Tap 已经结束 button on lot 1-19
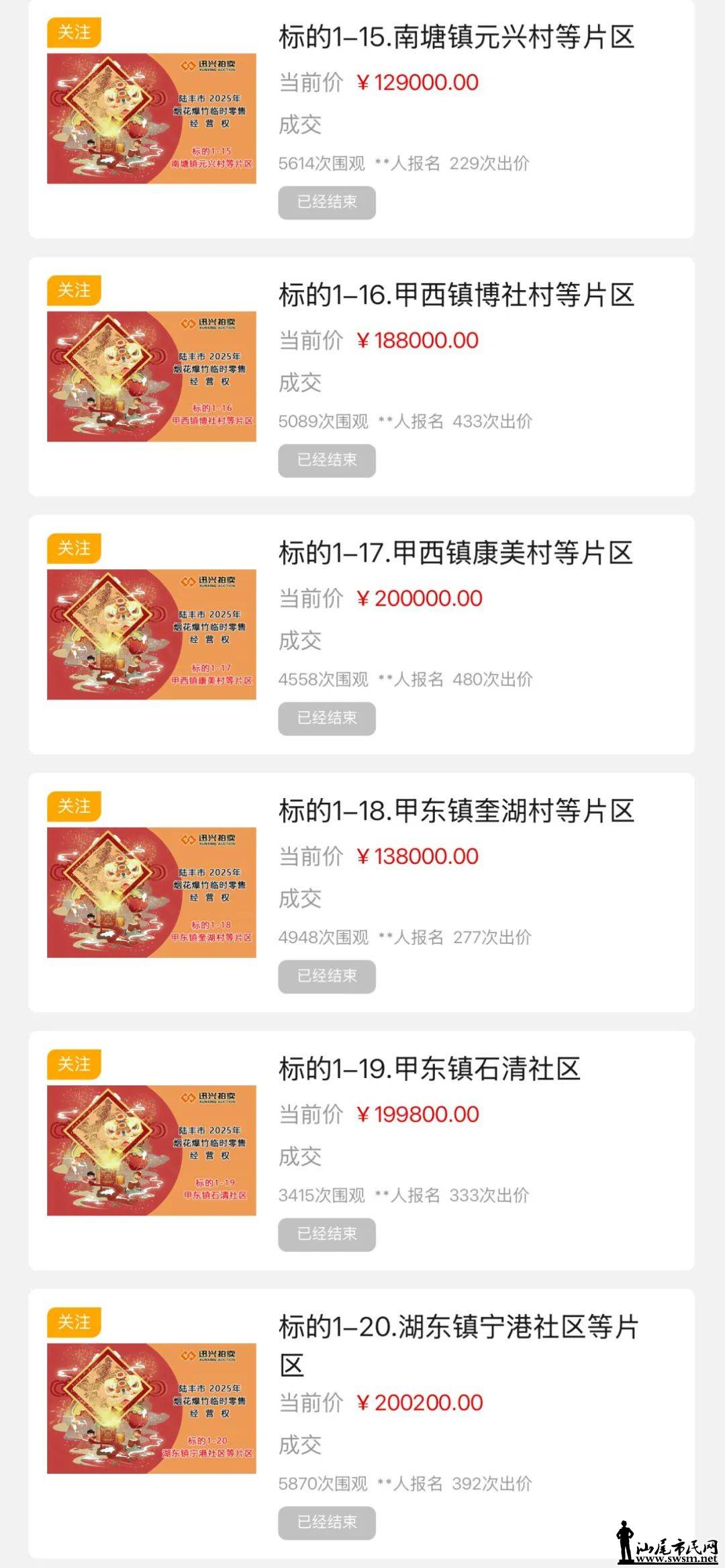725x1568 pixels. click(x=327, y=1234)
